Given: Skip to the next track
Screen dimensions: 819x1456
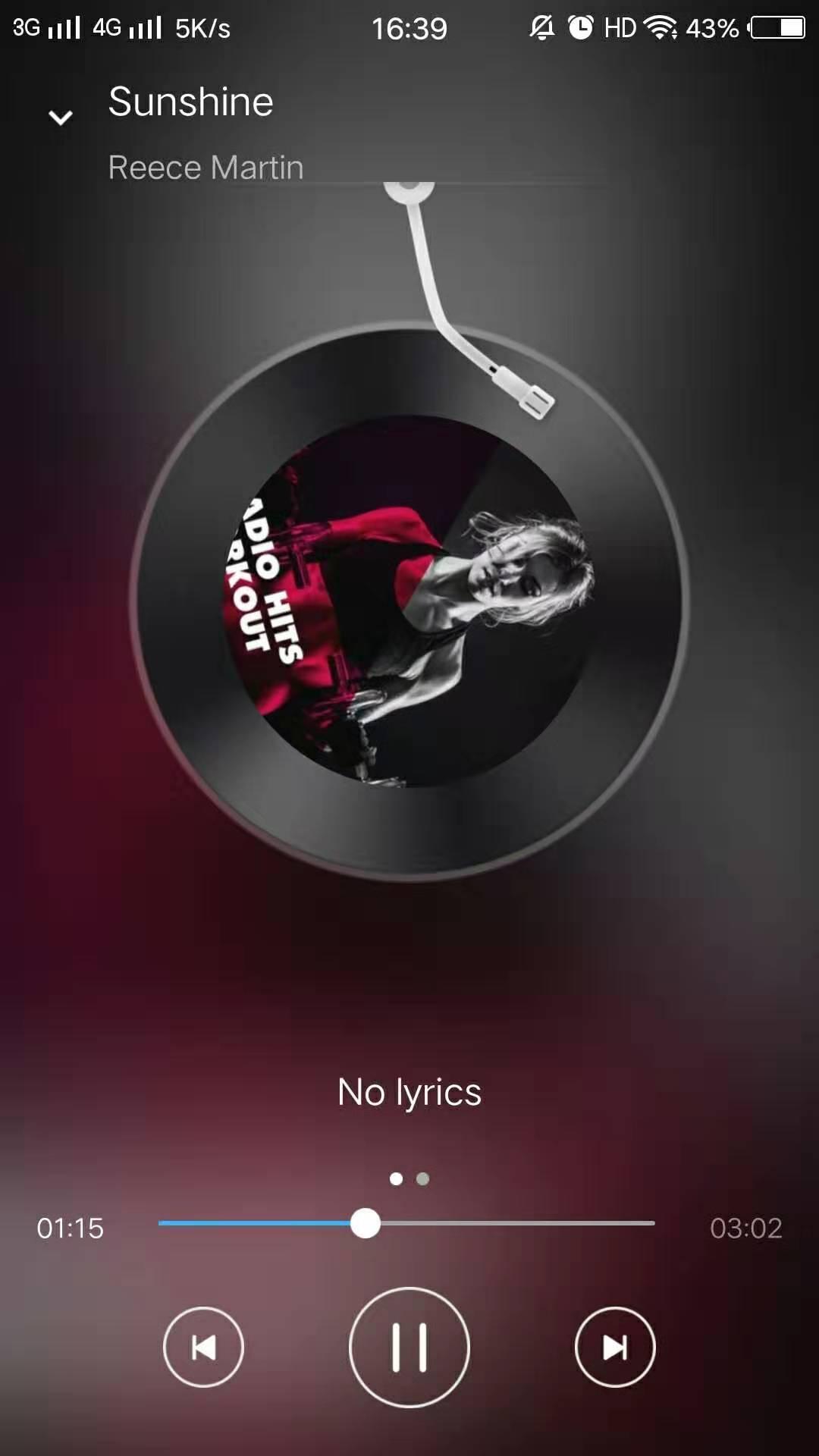Looking at the screenshot, I should pos(615,1347).
